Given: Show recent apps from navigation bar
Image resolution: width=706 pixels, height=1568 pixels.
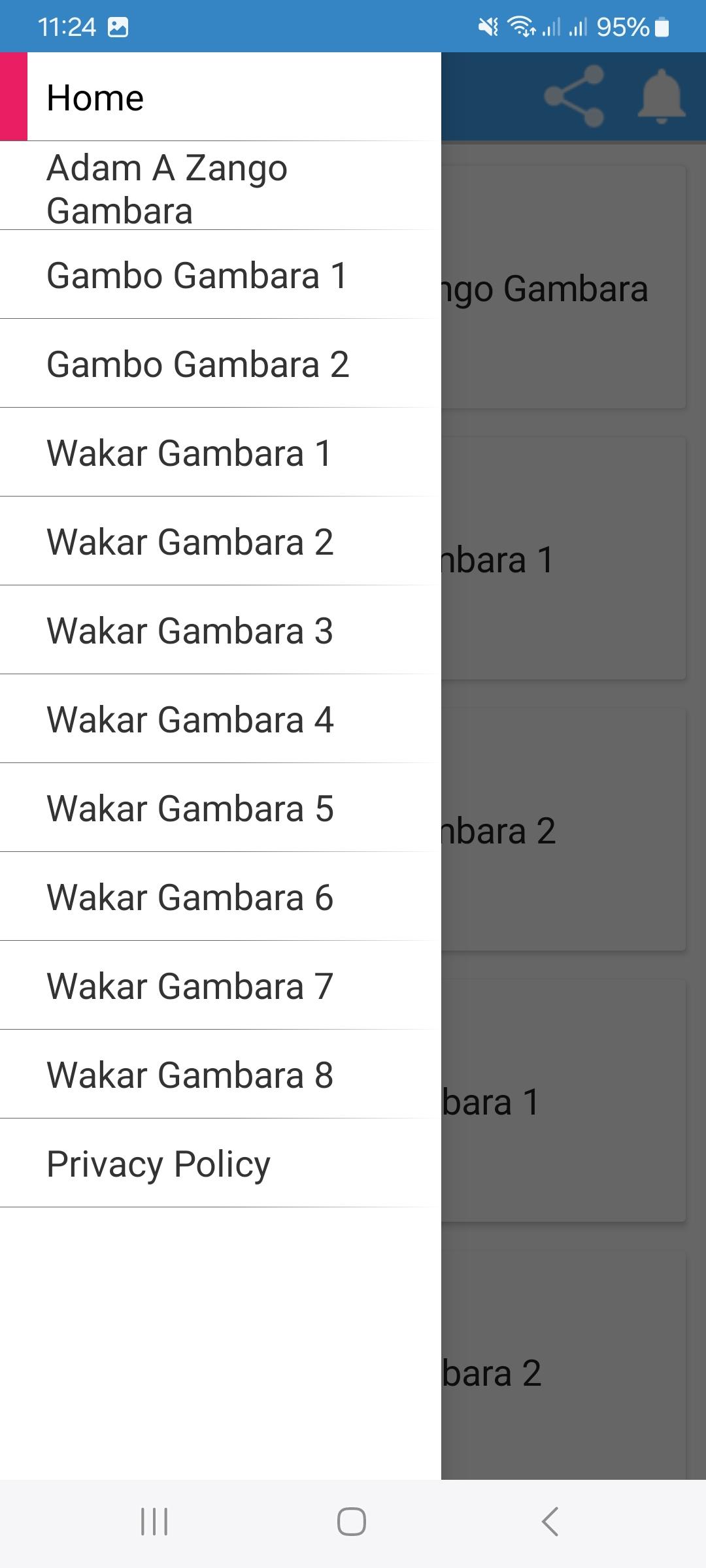Looking at the screenshot, I should (154, 1522).
